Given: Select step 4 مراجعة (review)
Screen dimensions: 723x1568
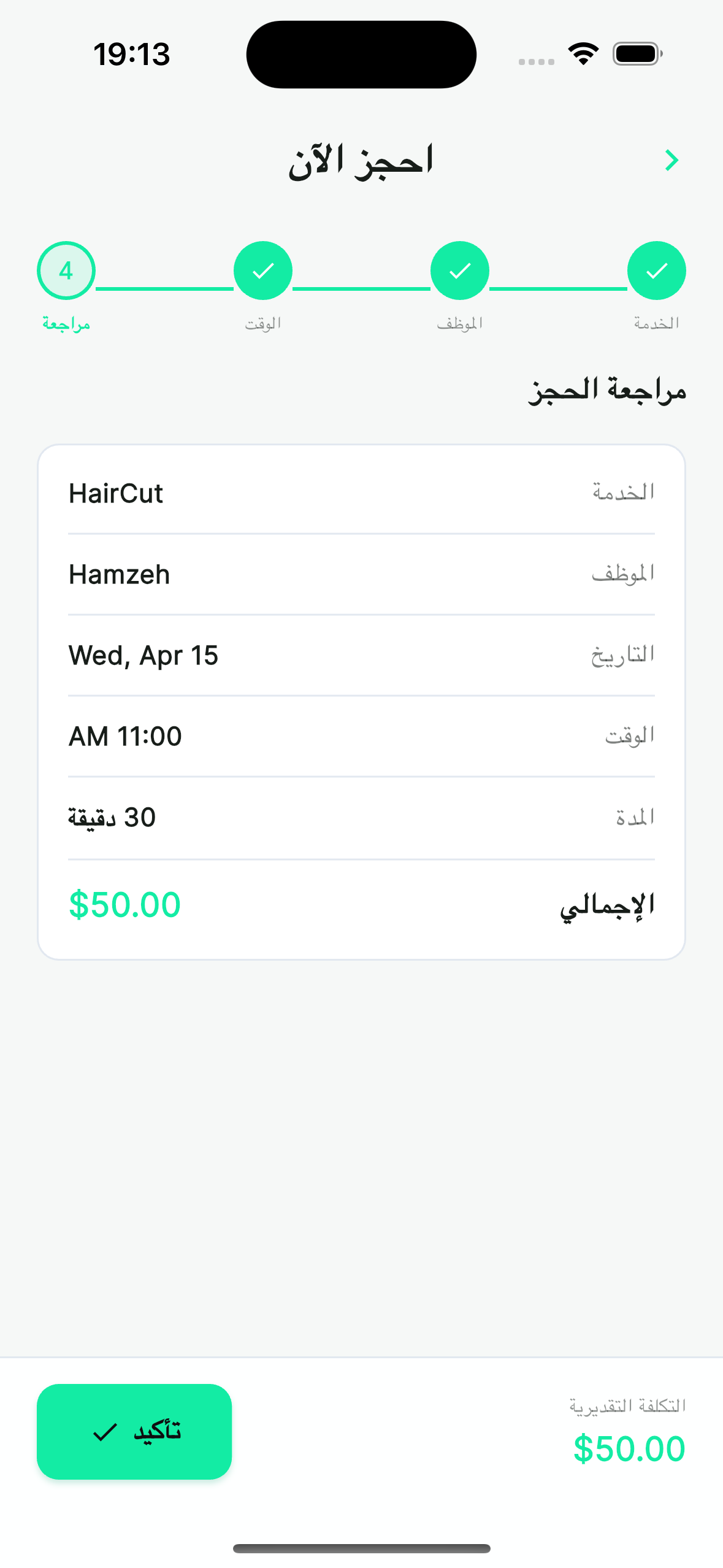Looking at the screenshot, I should coord(66,271).
